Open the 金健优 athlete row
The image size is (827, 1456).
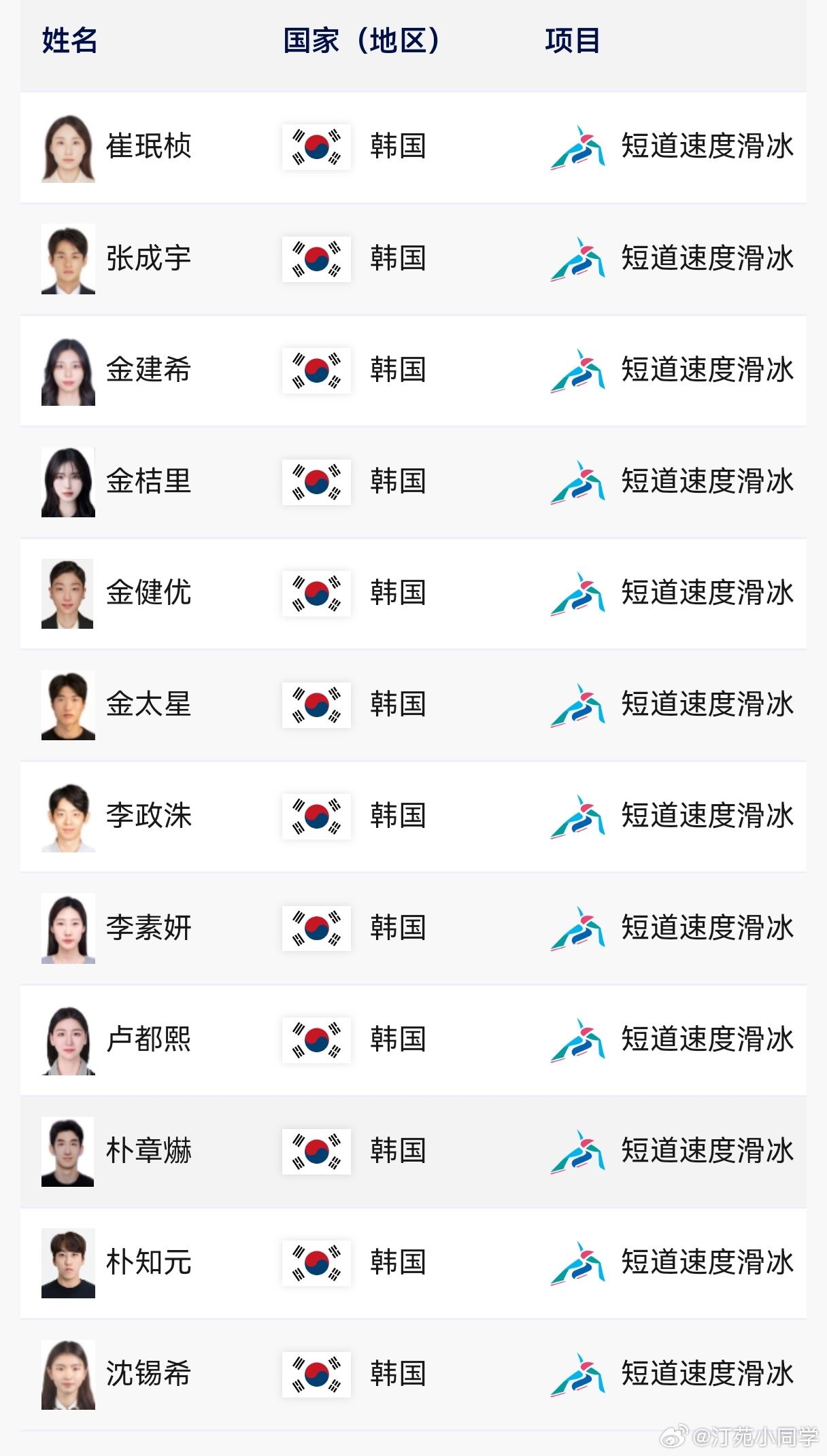point(148,593)
